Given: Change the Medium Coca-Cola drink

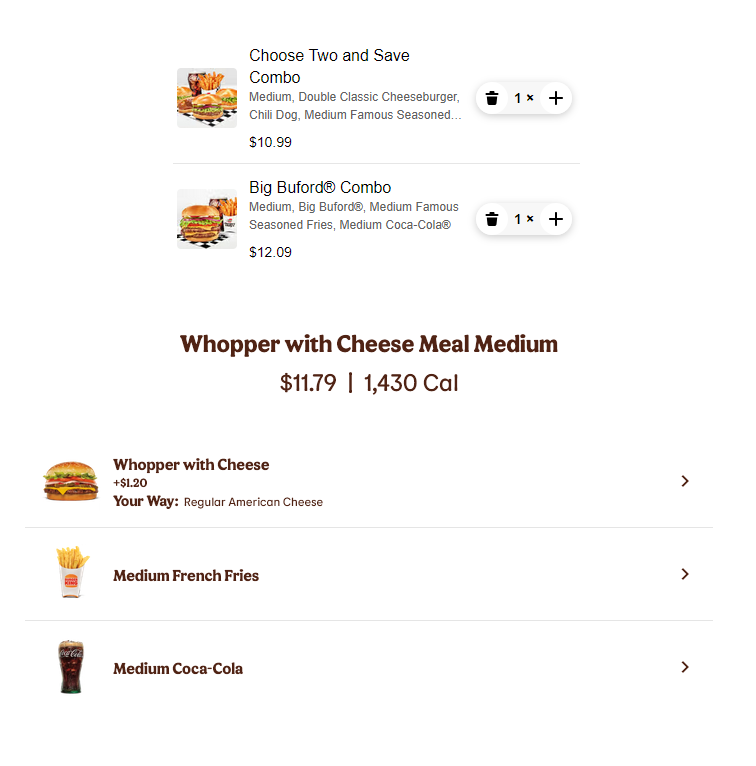Looking at the screenshot, I should point(369,667).
